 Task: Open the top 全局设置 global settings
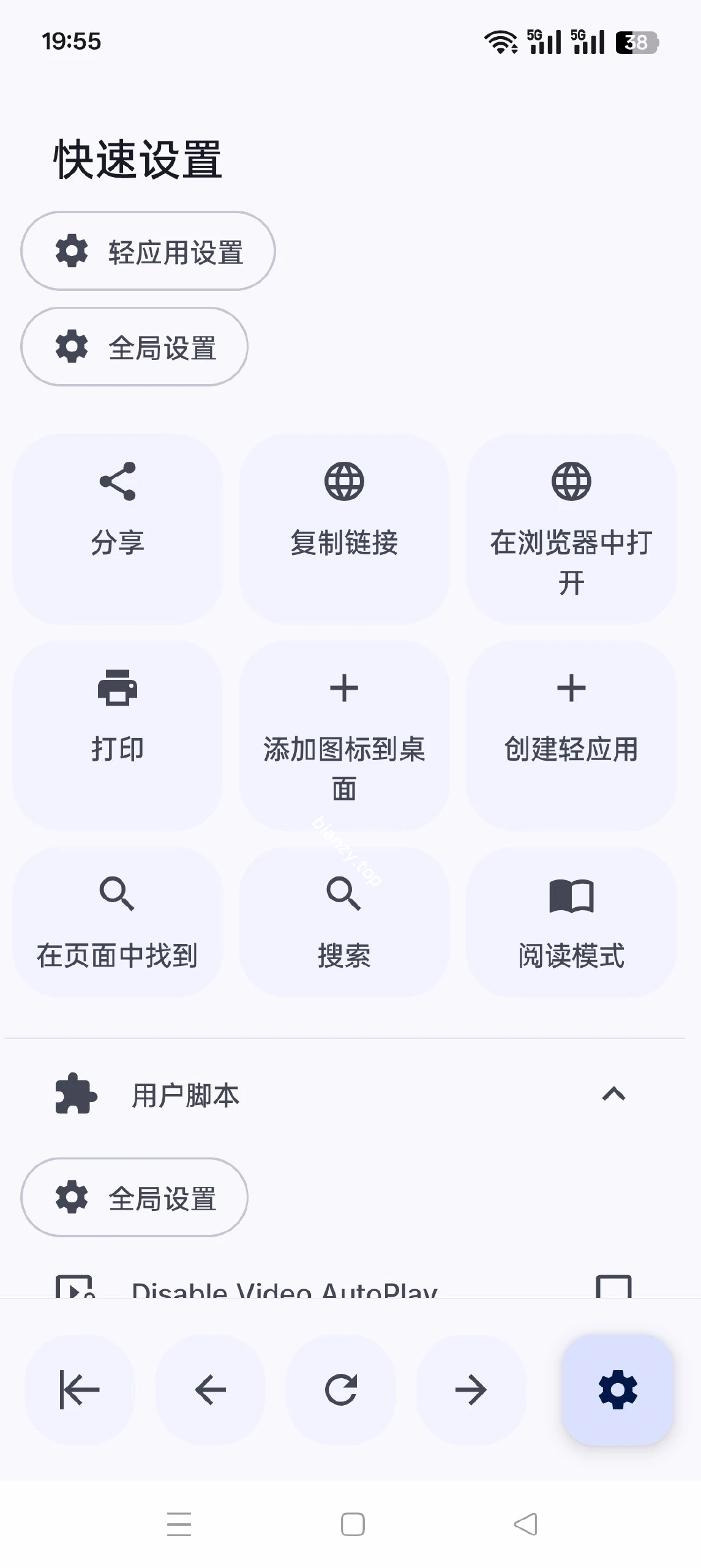(x=133, y=347)
